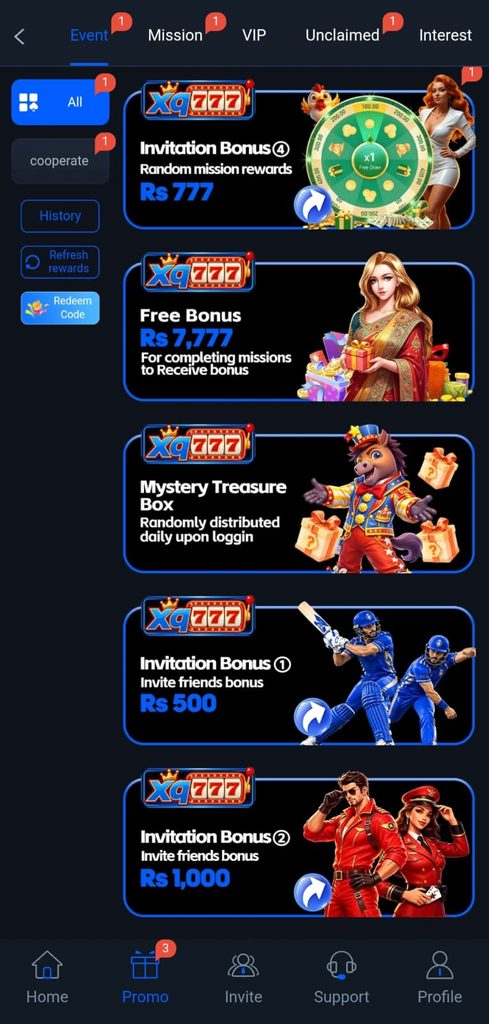
Task: Open the Interest tab
Action: tap(445, 35)
